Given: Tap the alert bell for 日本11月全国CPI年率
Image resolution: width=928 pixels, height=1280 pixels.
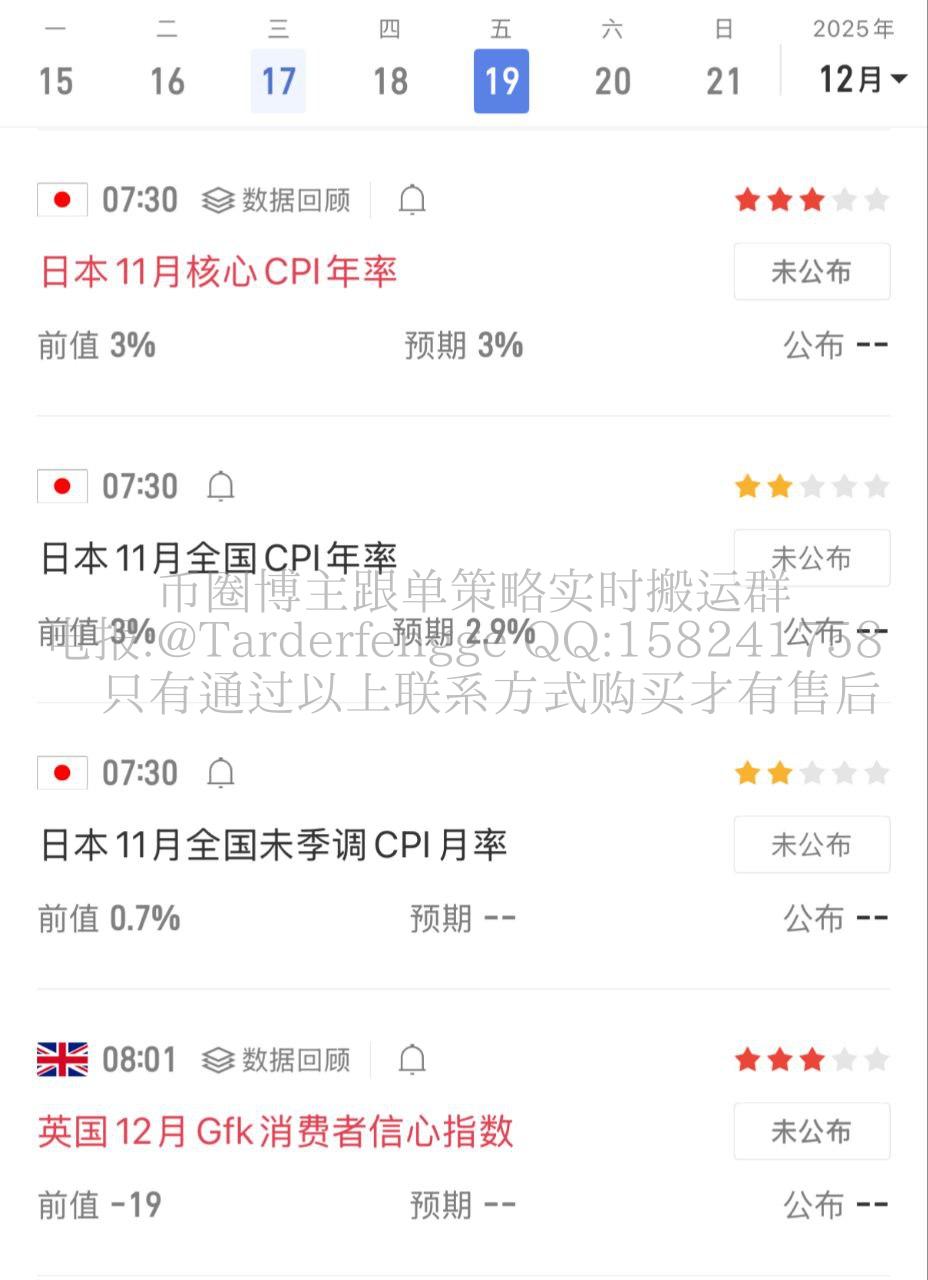Looking at the screenshot, I should [x=220, y=487].
